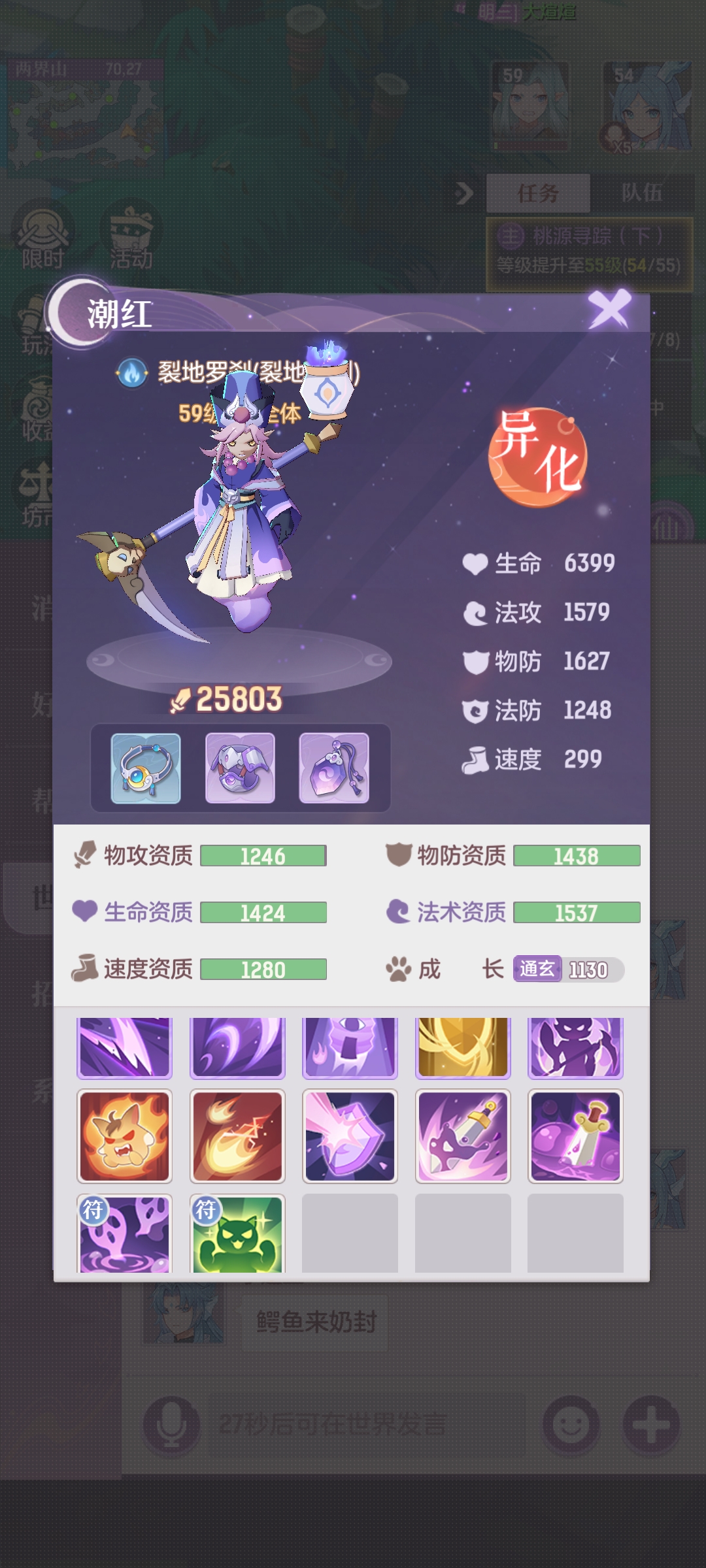View the dagger and mask skill

(x=463, y=1136)
